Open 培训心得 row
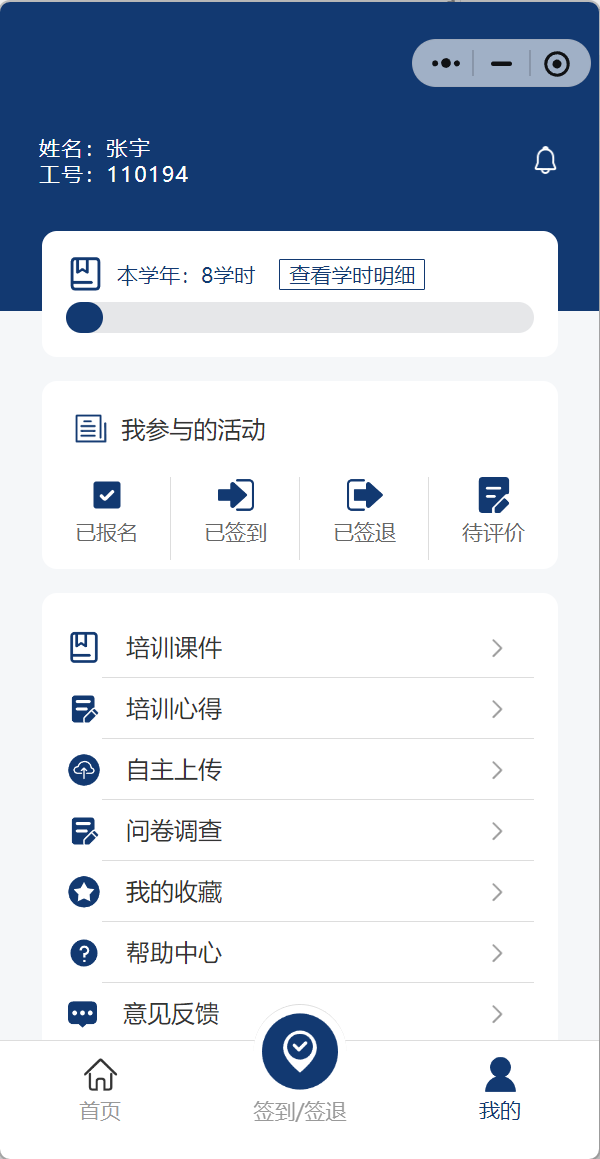 click(300, 710)
